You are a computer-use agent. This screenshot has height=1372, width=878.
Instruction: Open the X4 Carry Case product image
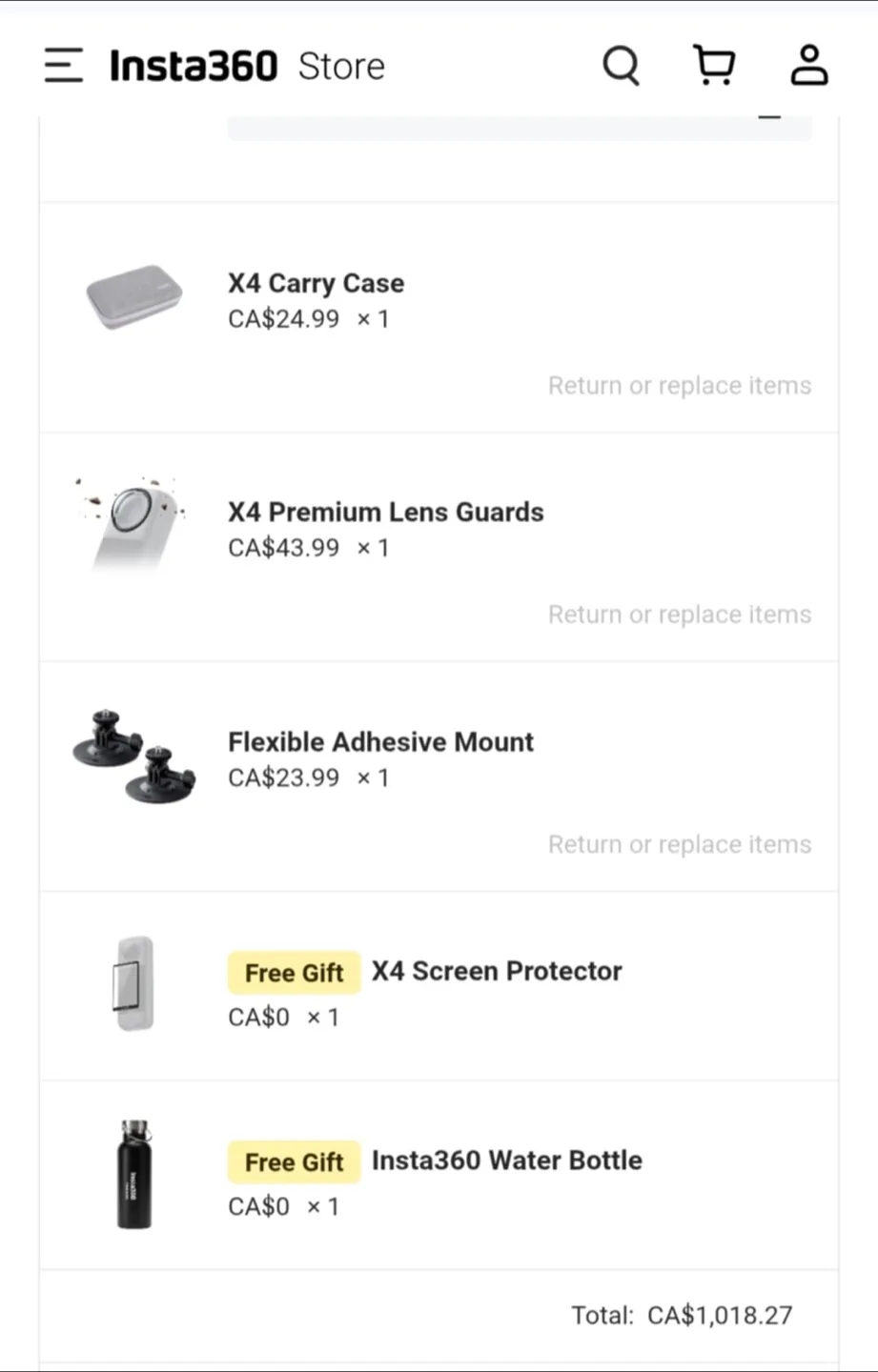(x=133, y=298)
